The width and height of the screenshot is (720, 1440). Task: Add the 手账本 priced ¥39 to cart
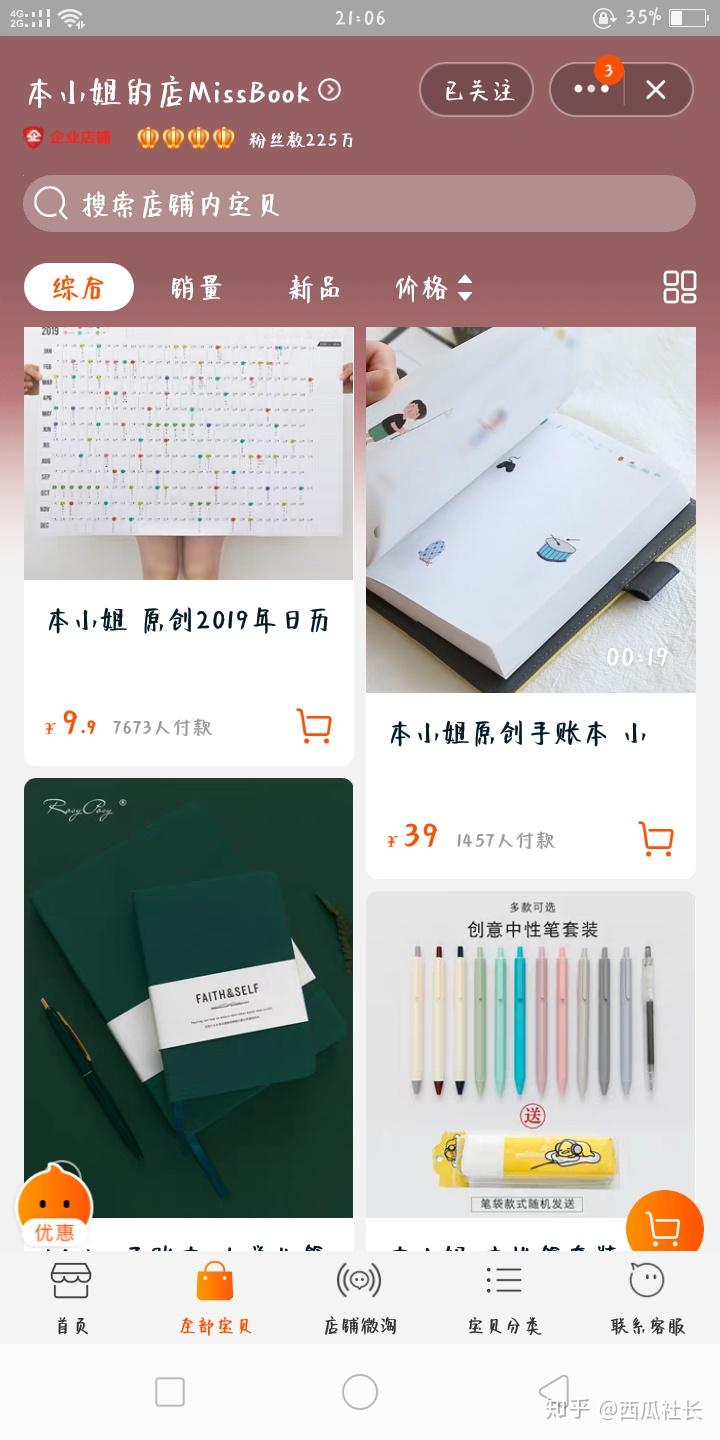coord(656,838)
